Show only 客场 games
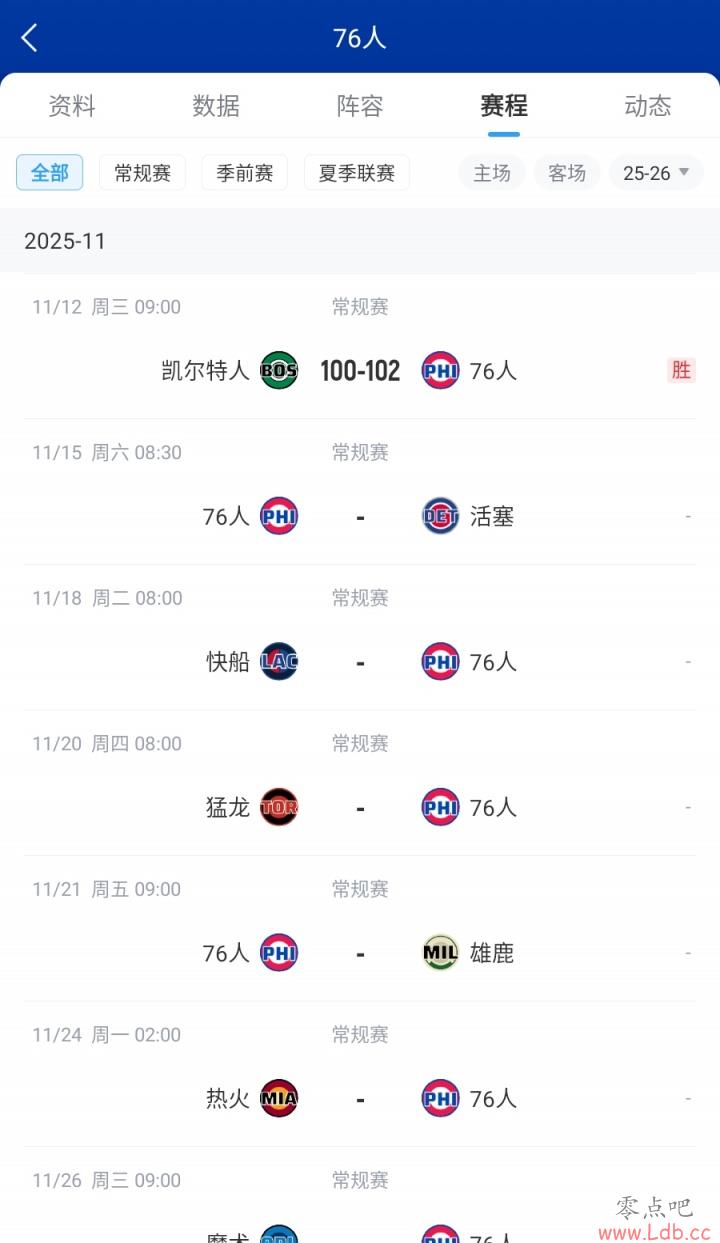This screenshot has width=720, height=1243. pyautogui.click(x=567, y=173)
